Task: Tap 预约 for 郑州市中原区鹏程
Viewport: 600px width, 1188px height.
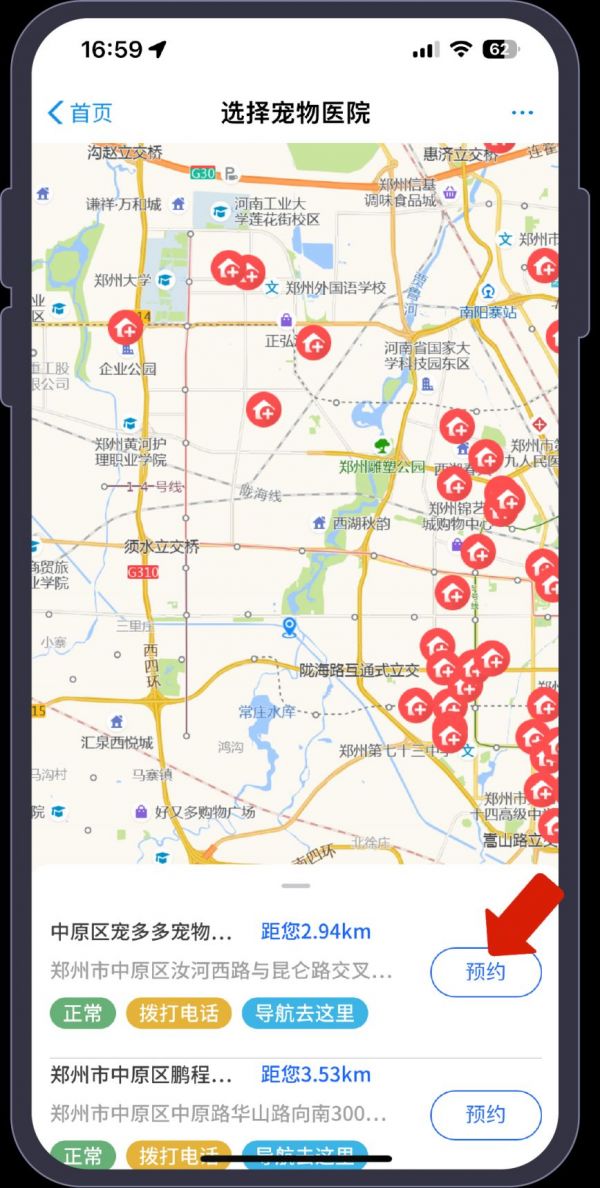Action: click(x=486, y=1115)
